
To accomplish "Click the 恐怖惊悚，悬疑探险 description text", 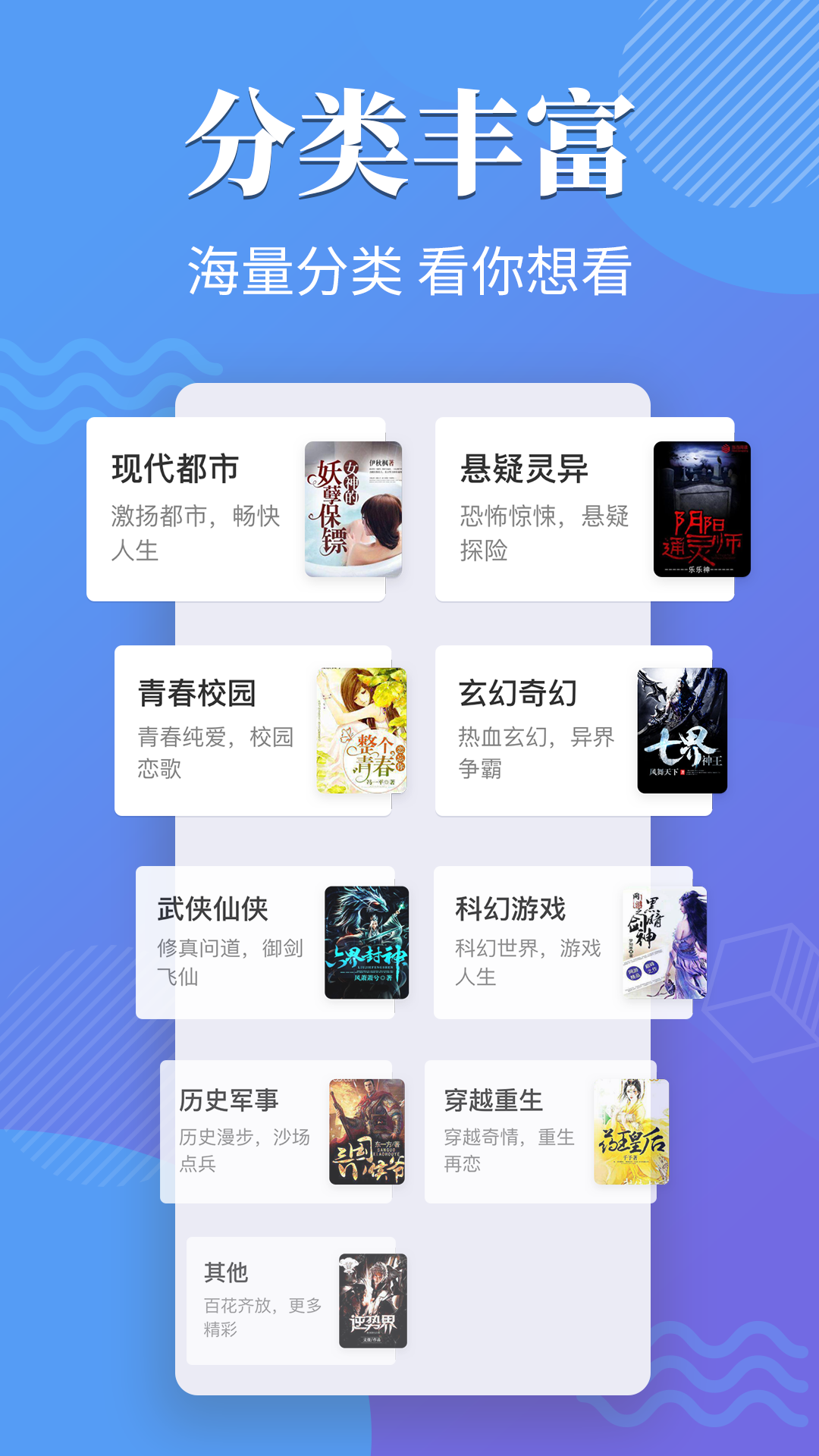I will tap(544, 531).
